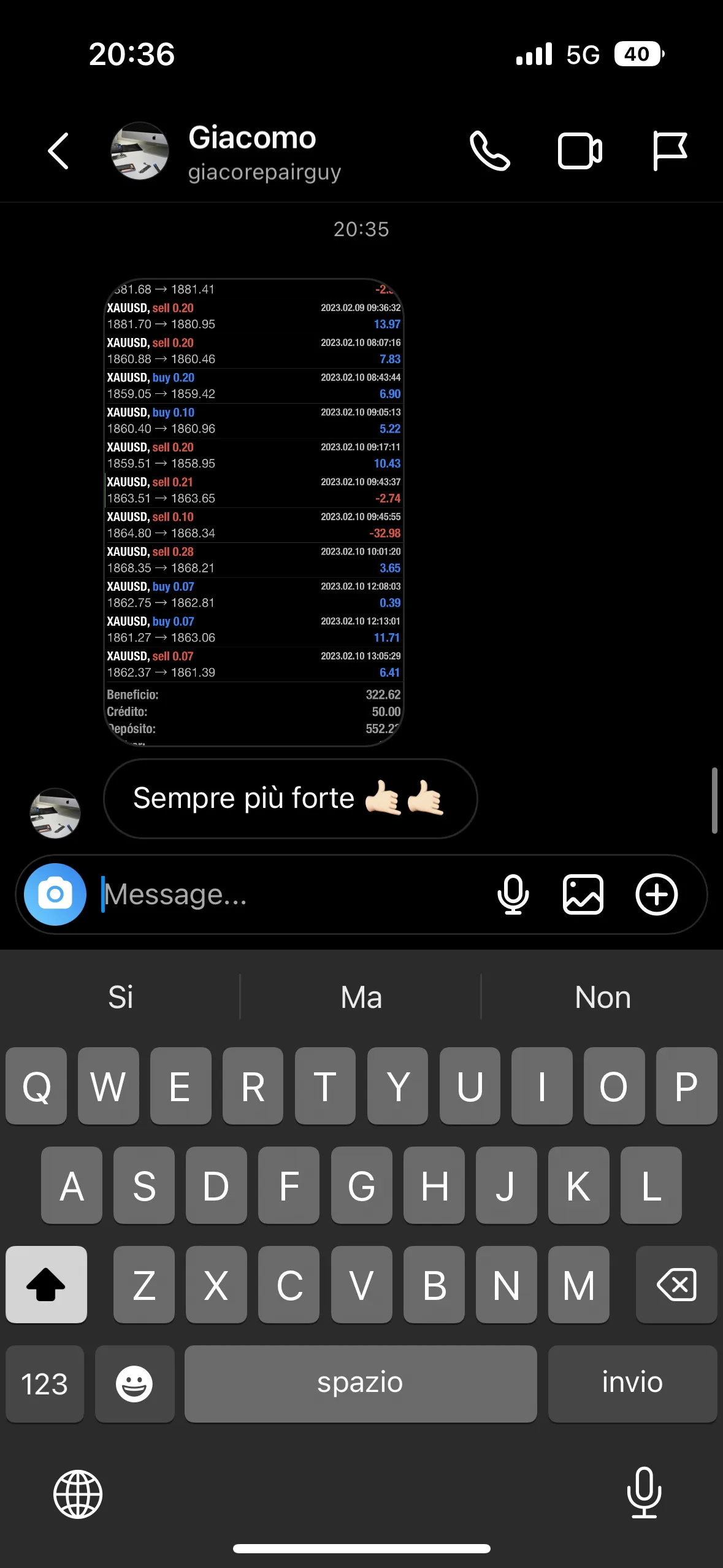Screen dimensions: 723x1568
Task: Go back to the inbox list
Action: [x=58, y=151]
